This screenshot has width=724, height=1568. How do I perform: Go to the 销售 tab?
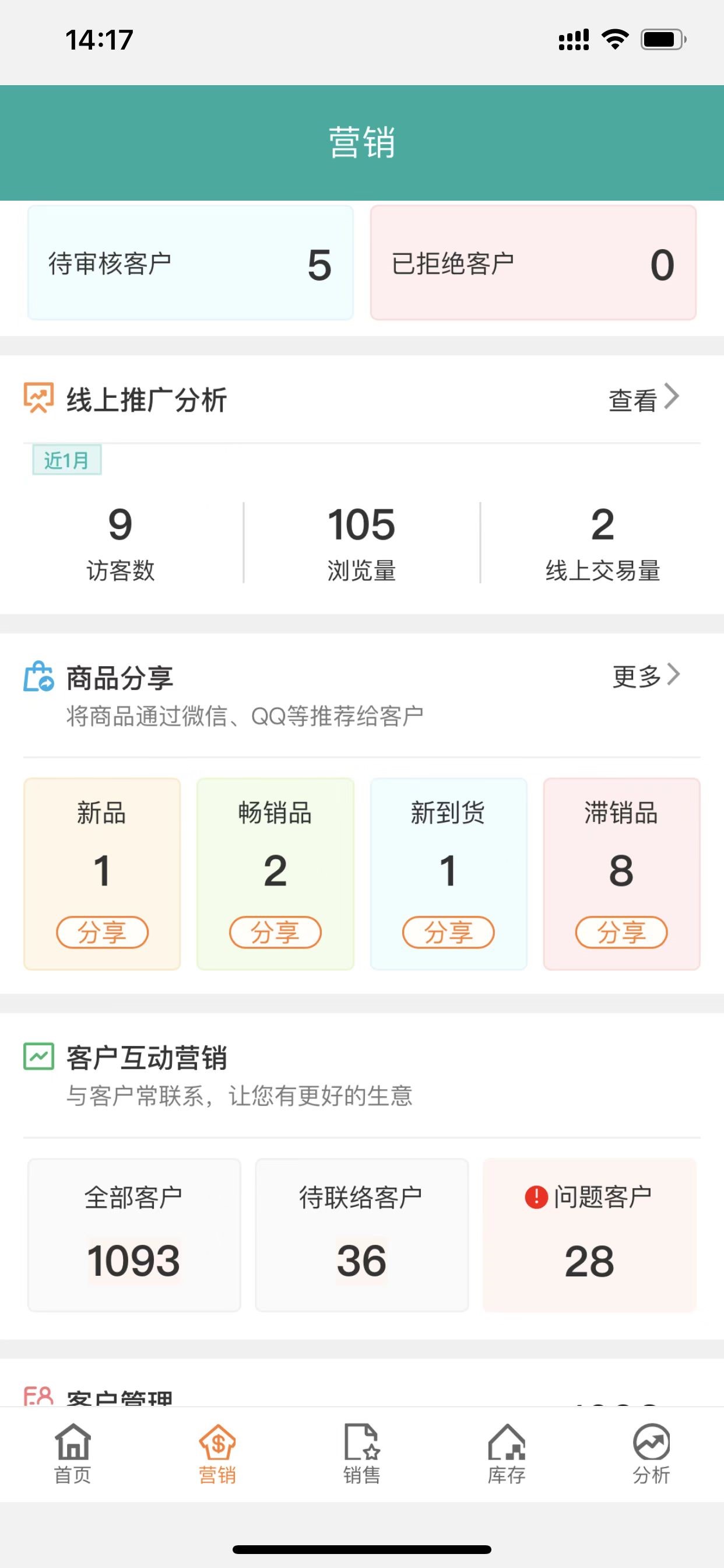(x=362, y=1454)
